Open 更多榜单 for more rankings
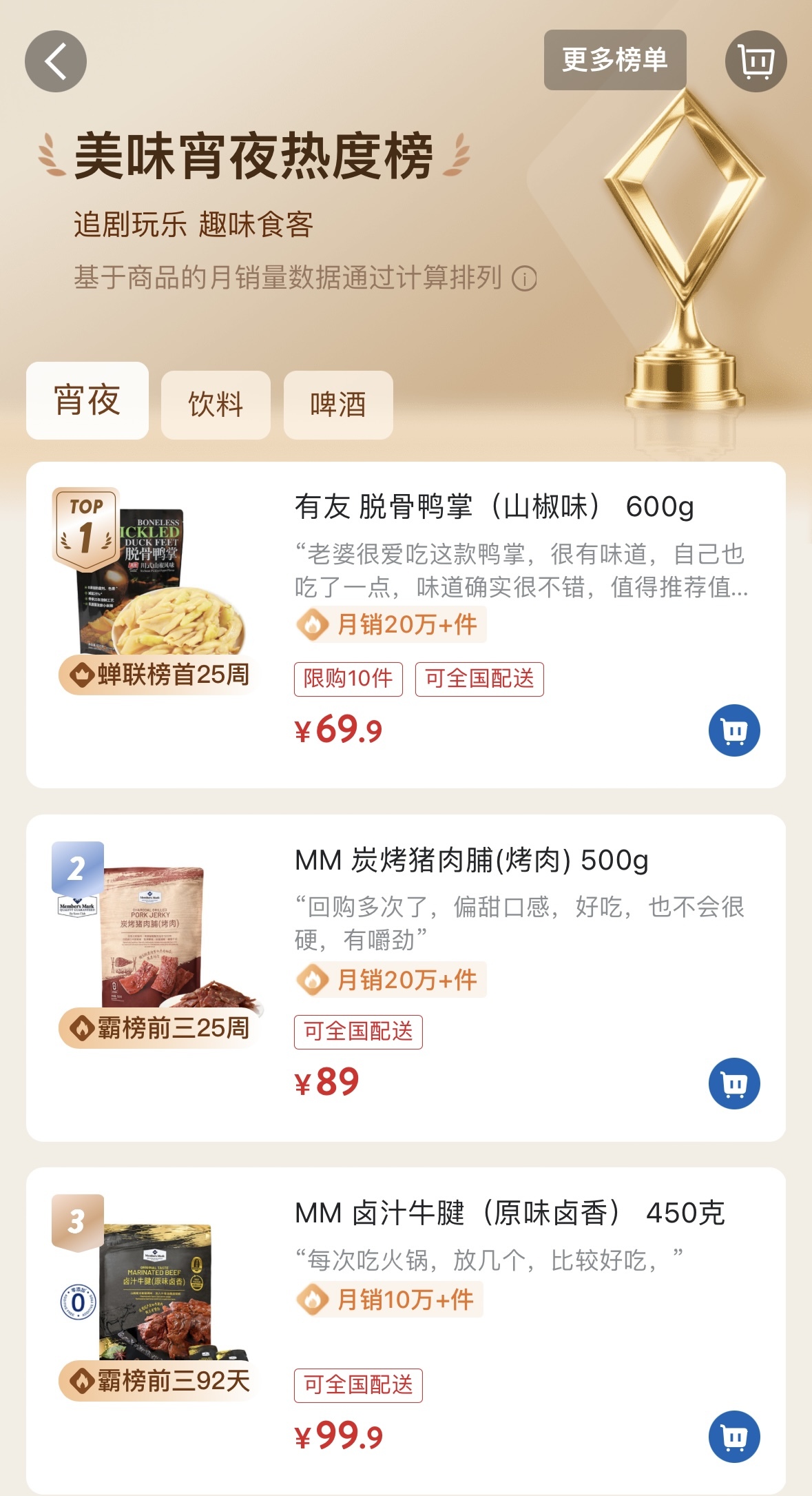812x1496 pixels. tap(614, 60)
